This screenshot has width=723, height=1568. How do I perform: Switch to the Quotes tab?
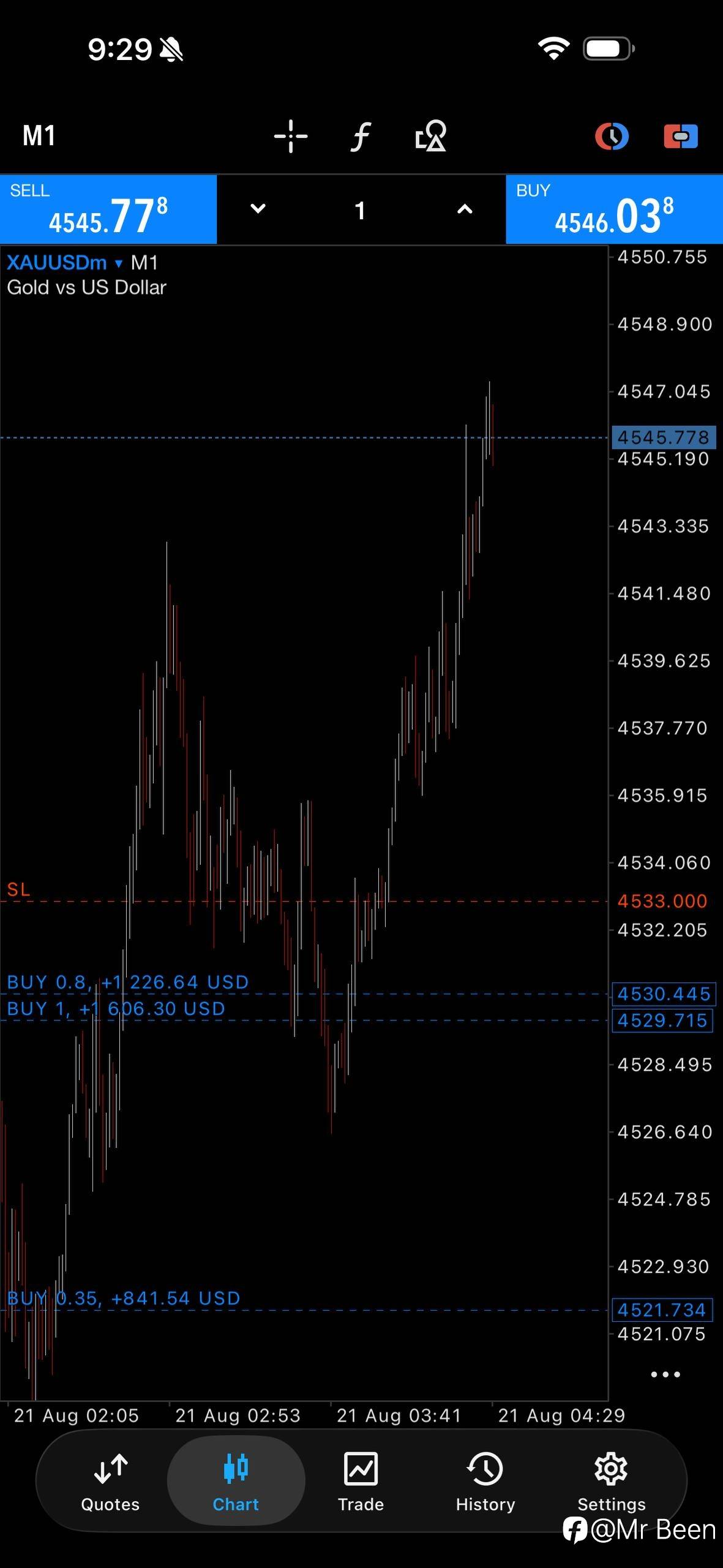(110, 1482)
